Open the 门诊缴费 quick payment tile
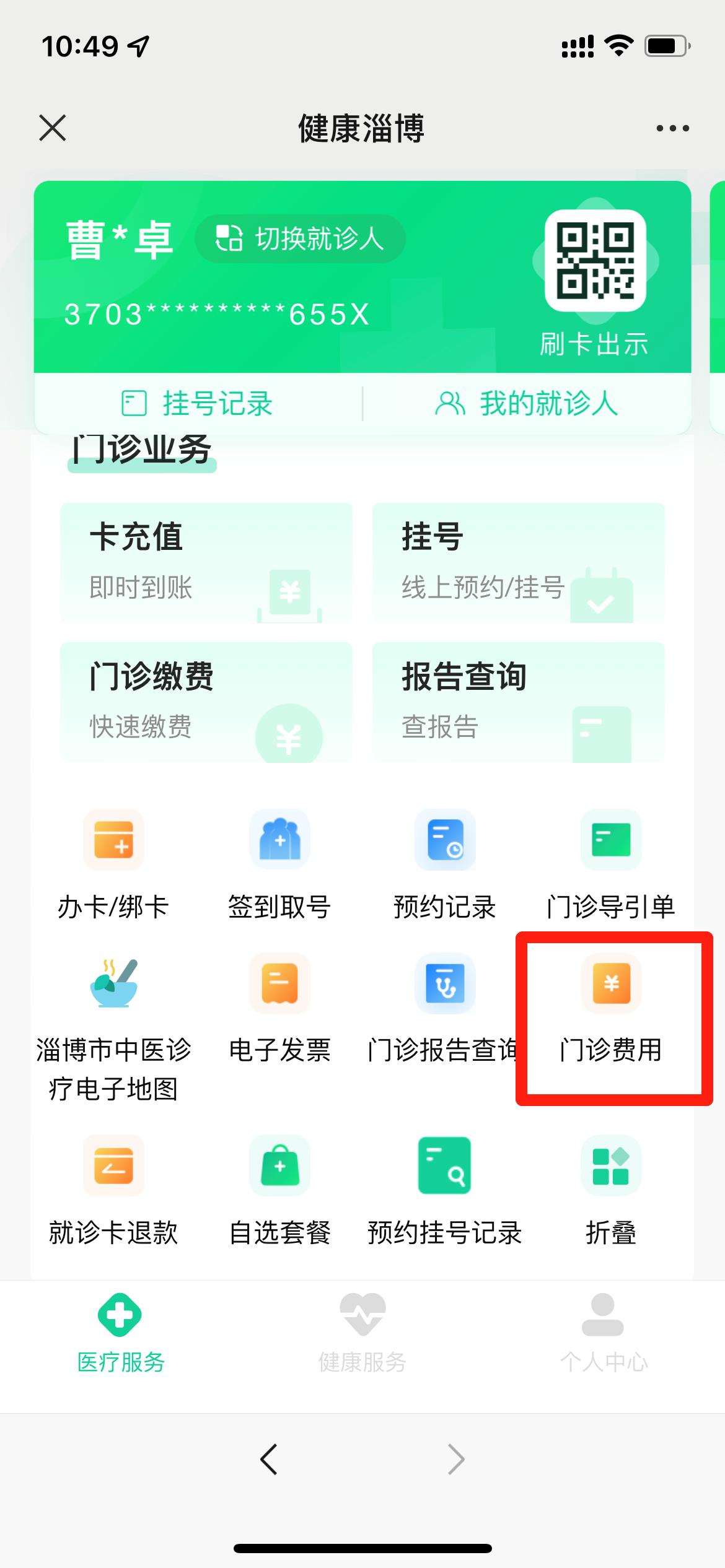The width and height of the screenshot is (725, 1568). pyautogui.click(x=206, y=702)
